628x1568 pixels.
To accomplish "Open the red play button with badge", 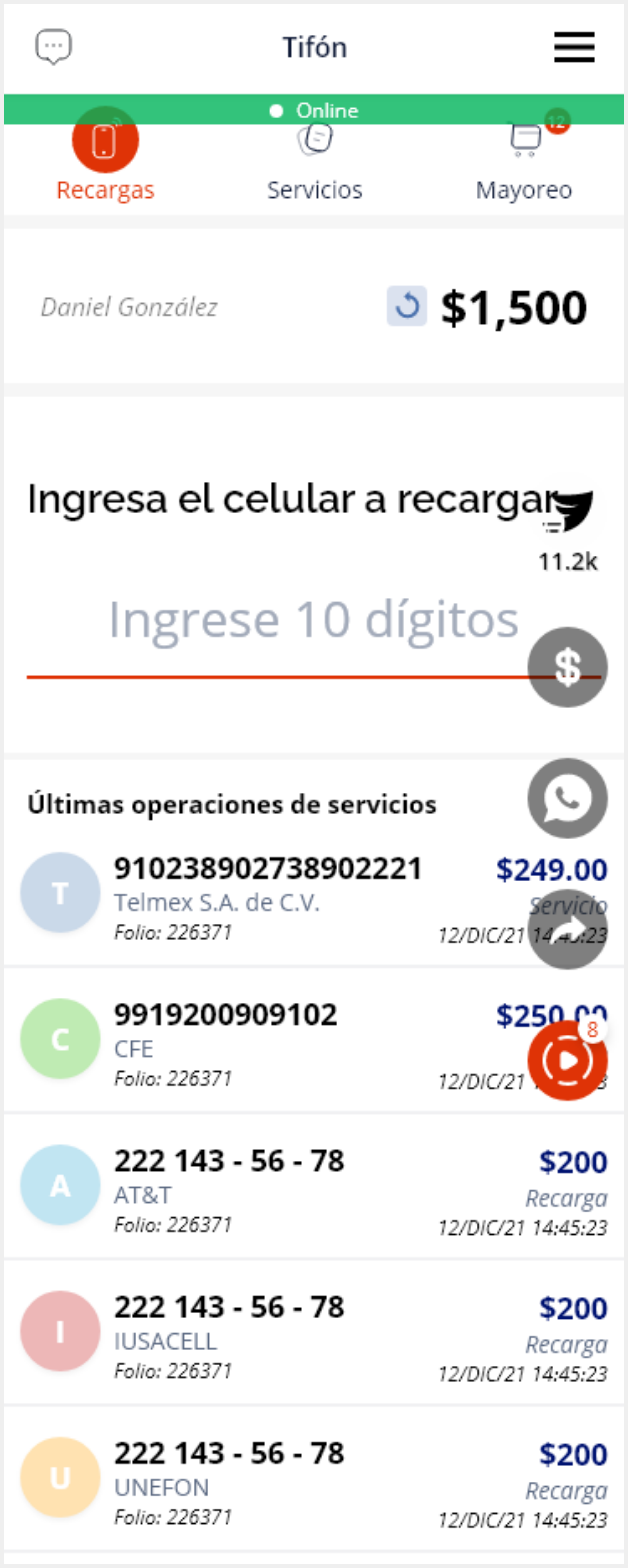I will coord(567,1061).
